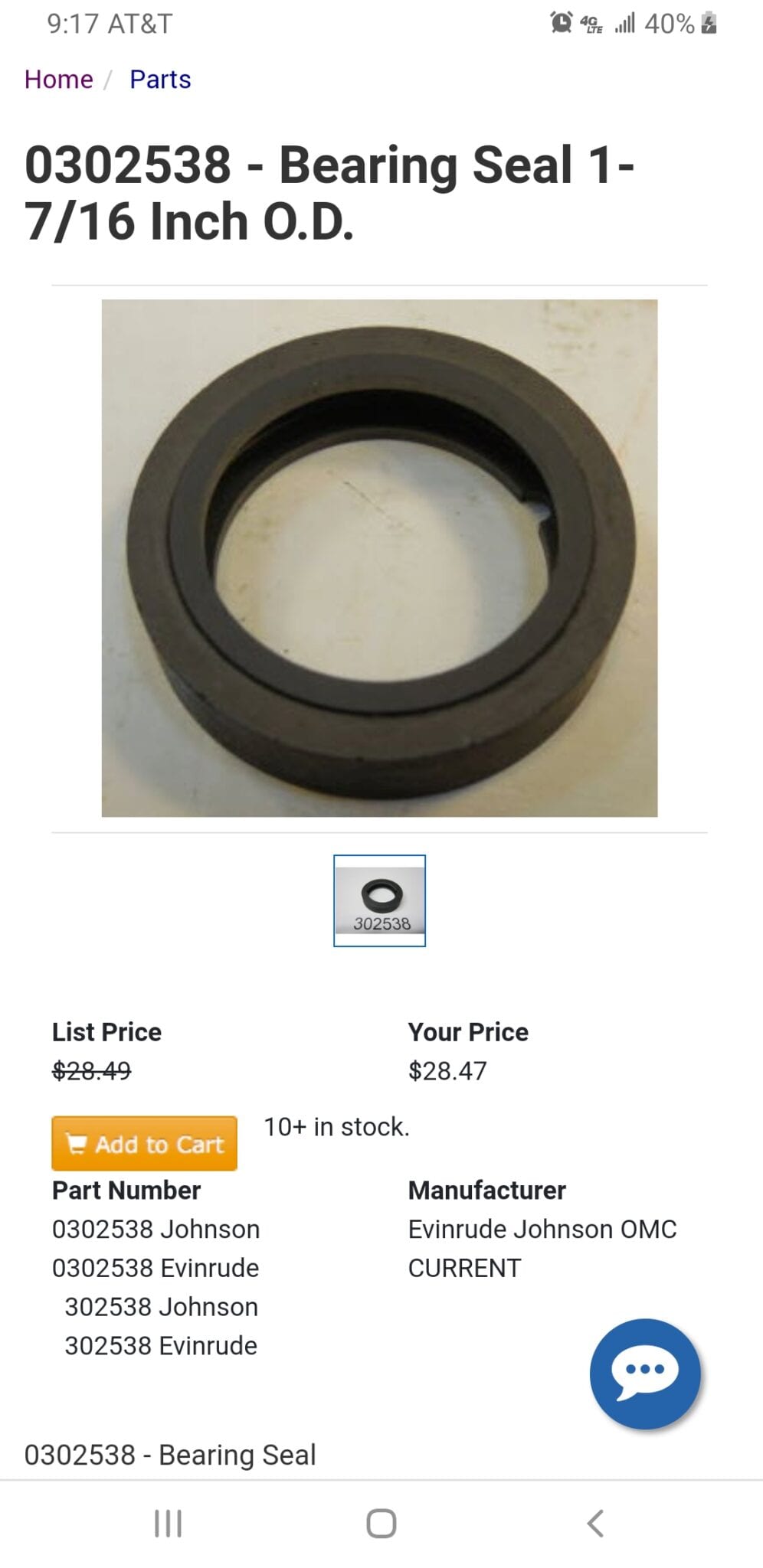Go to the Parts breadcrumb link

[x=160, y=79]
